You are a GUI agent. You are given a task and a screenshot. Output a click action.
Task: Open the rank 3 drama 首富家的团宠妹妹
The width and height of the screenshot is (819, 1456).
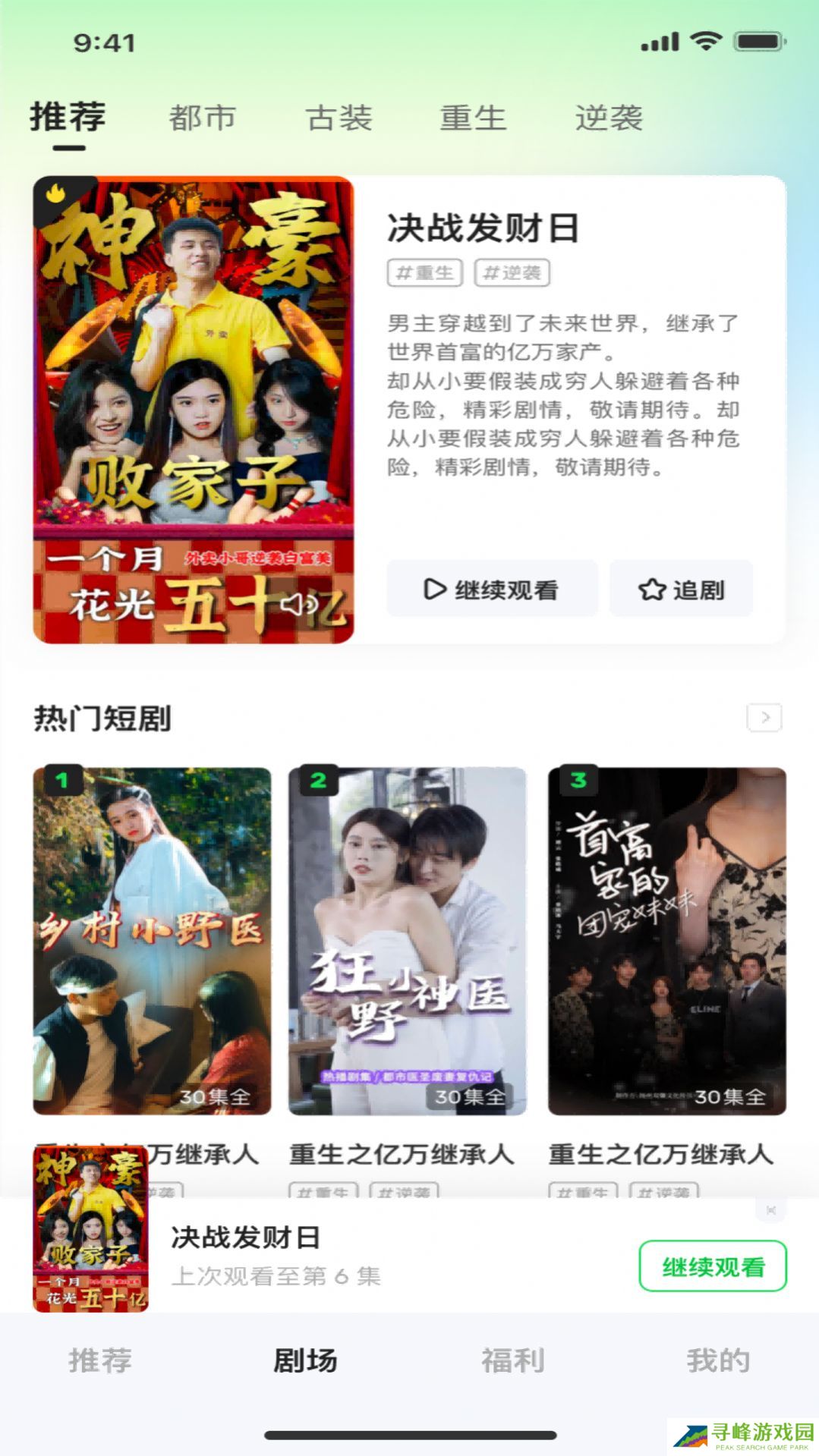pos(666,940)
